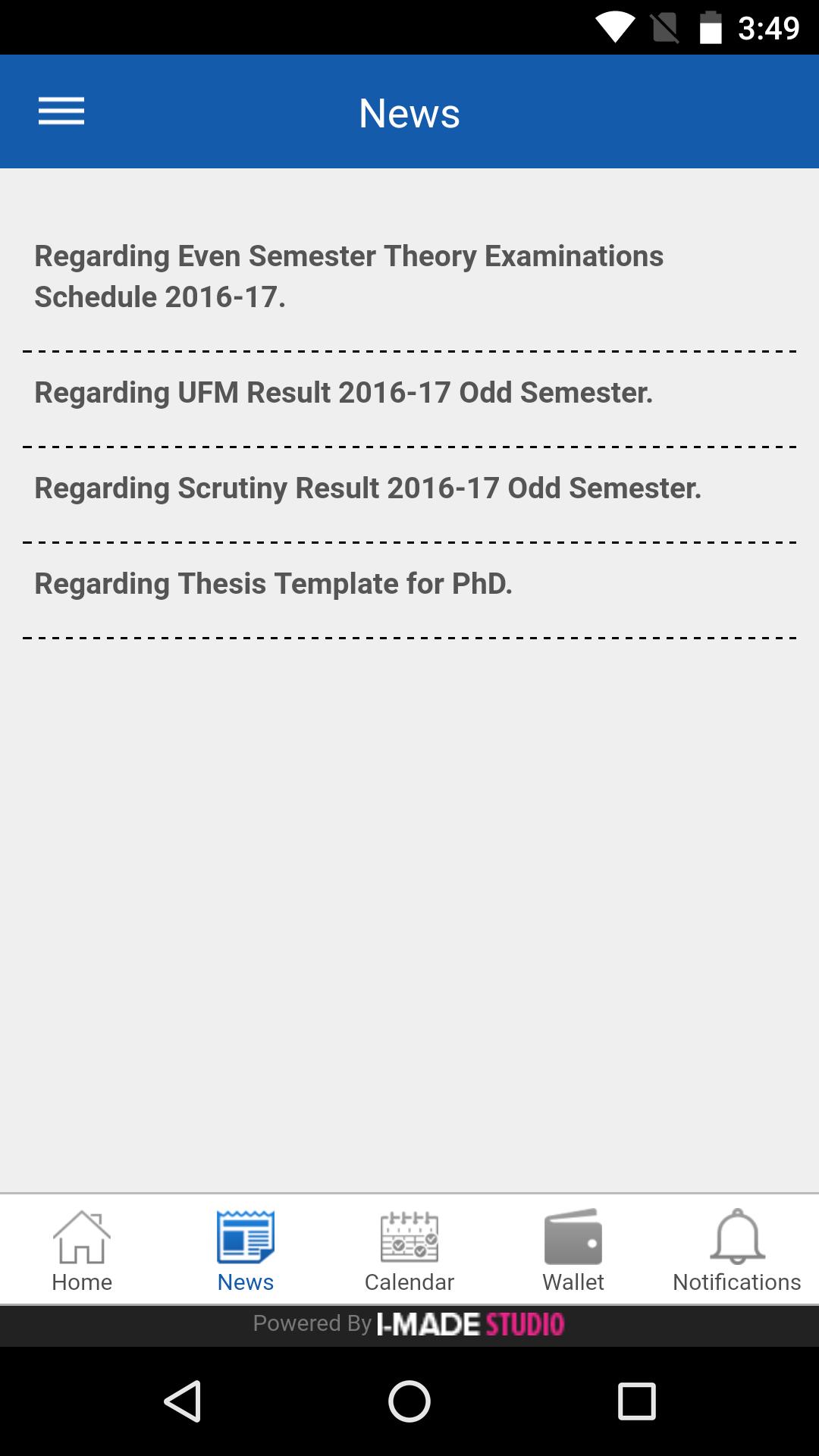
Task: Open the hamburger drawer menu
Action: 61,111
